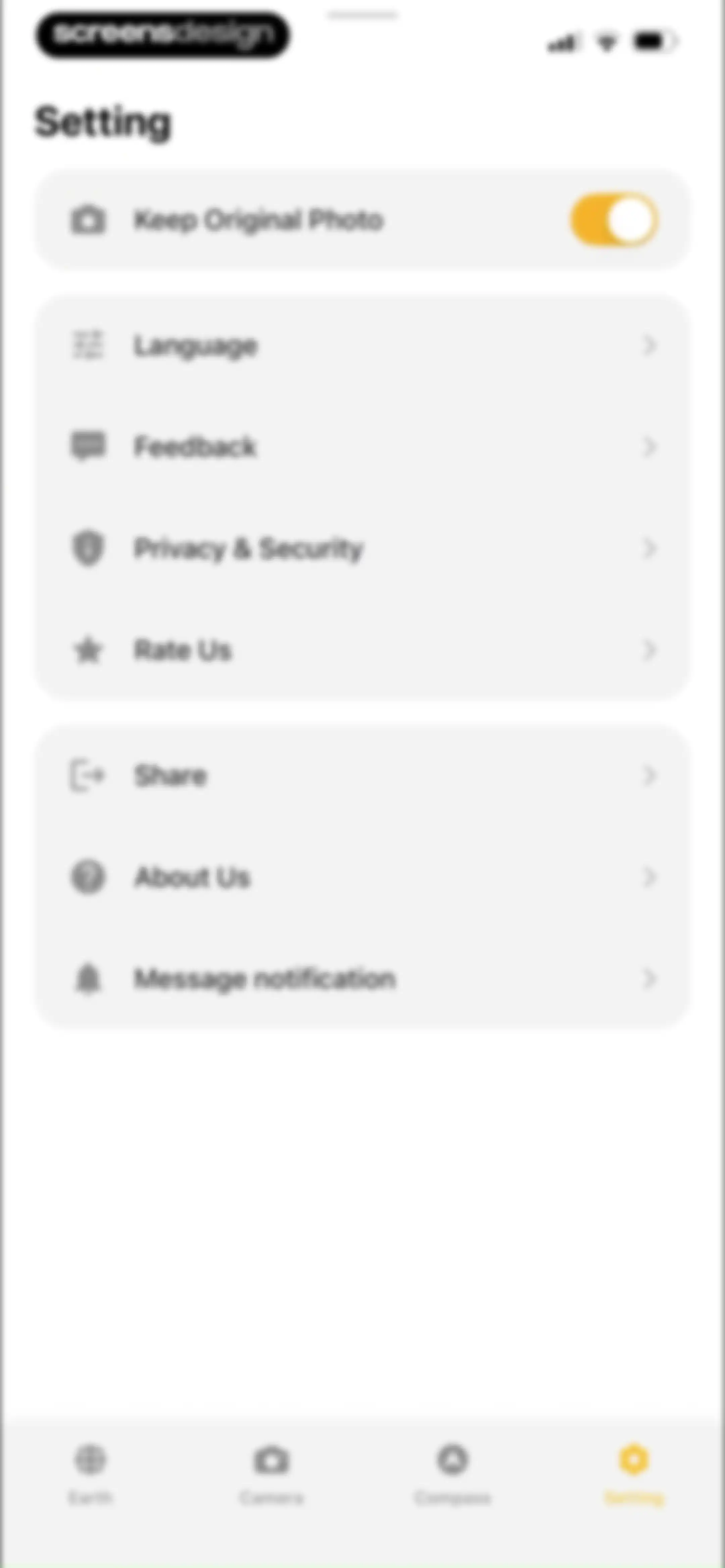
Task: Open Privacy & Security
Action: pos(363,548)
